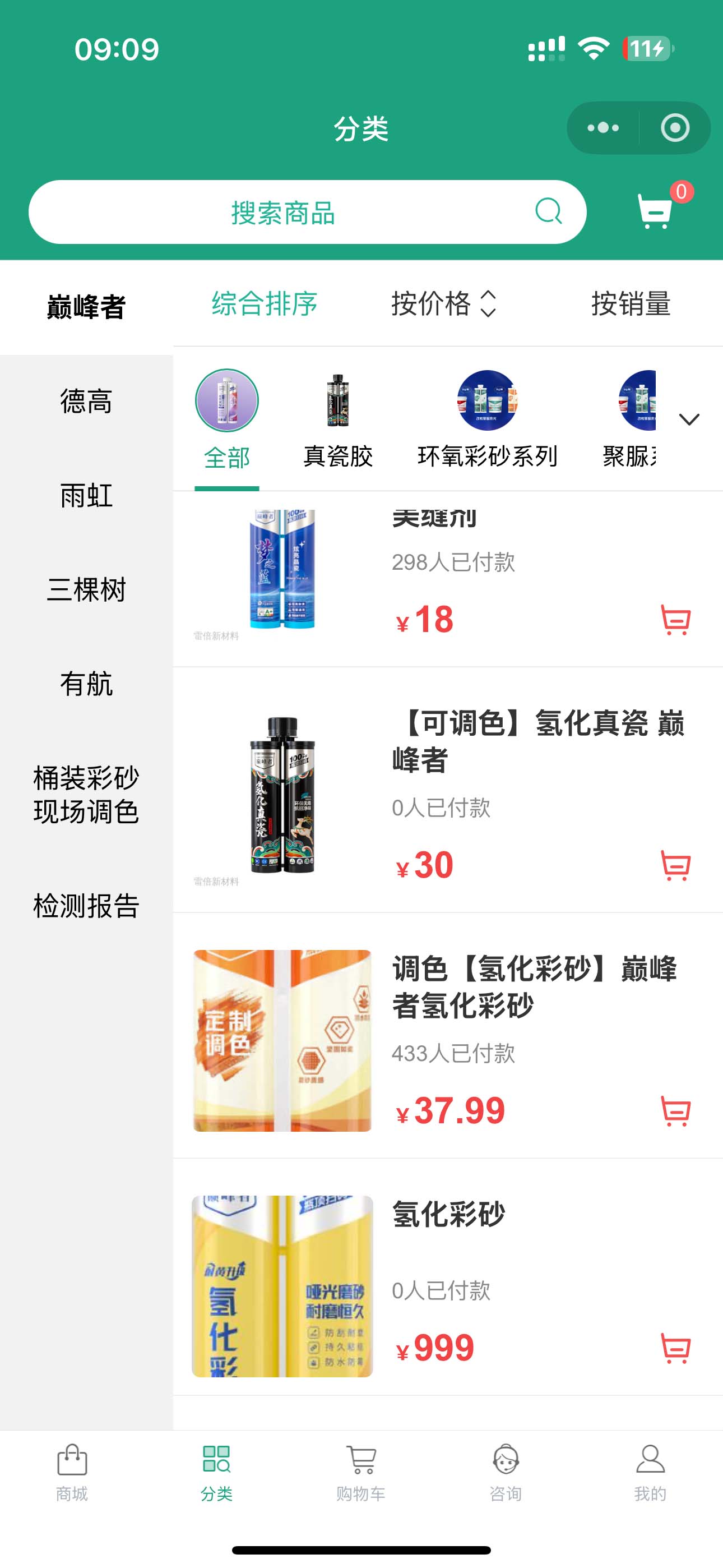Viewport: 723px width, 1568px height.
Task: Add the ¥30 氢化真瓷 to cart
Action: click(x=675, y=865)
